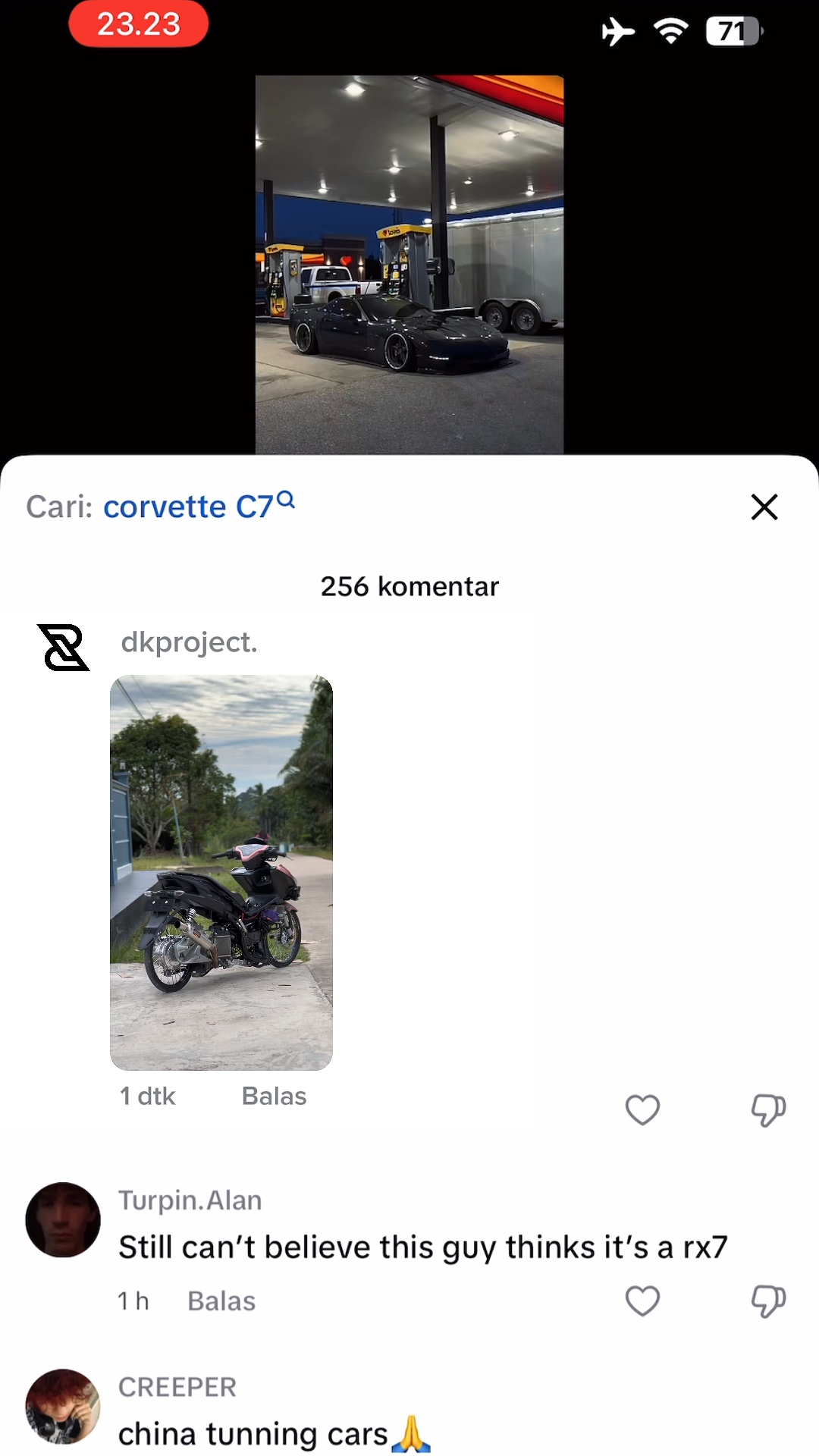Open dkproject.'s profile avatar
This screenshot has height=1456, width=819.
click(63, 648)
